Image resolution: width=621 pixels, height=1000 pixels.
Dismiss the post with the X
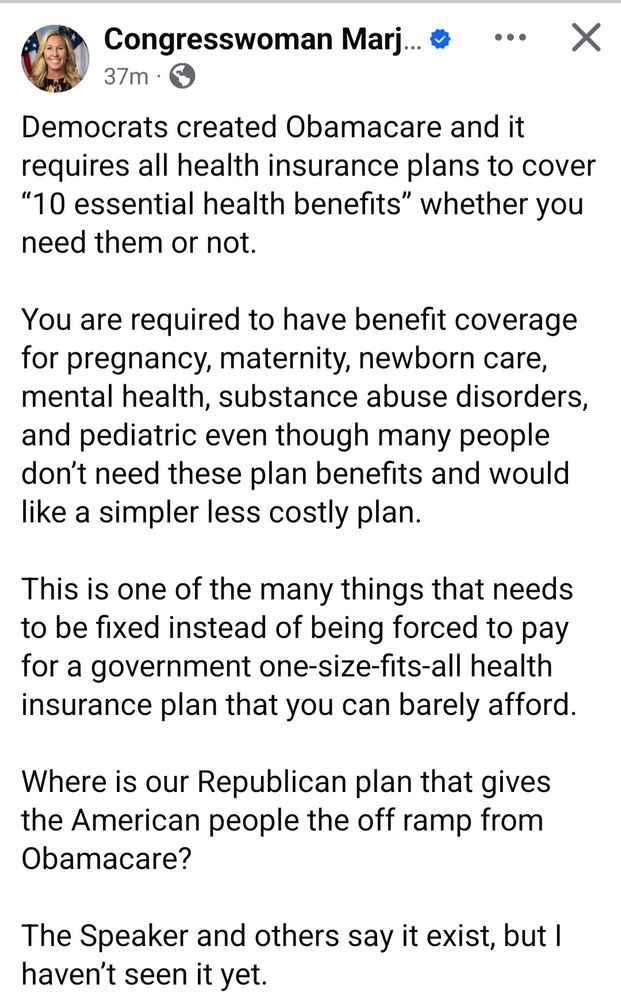click(x=586, y=38)
